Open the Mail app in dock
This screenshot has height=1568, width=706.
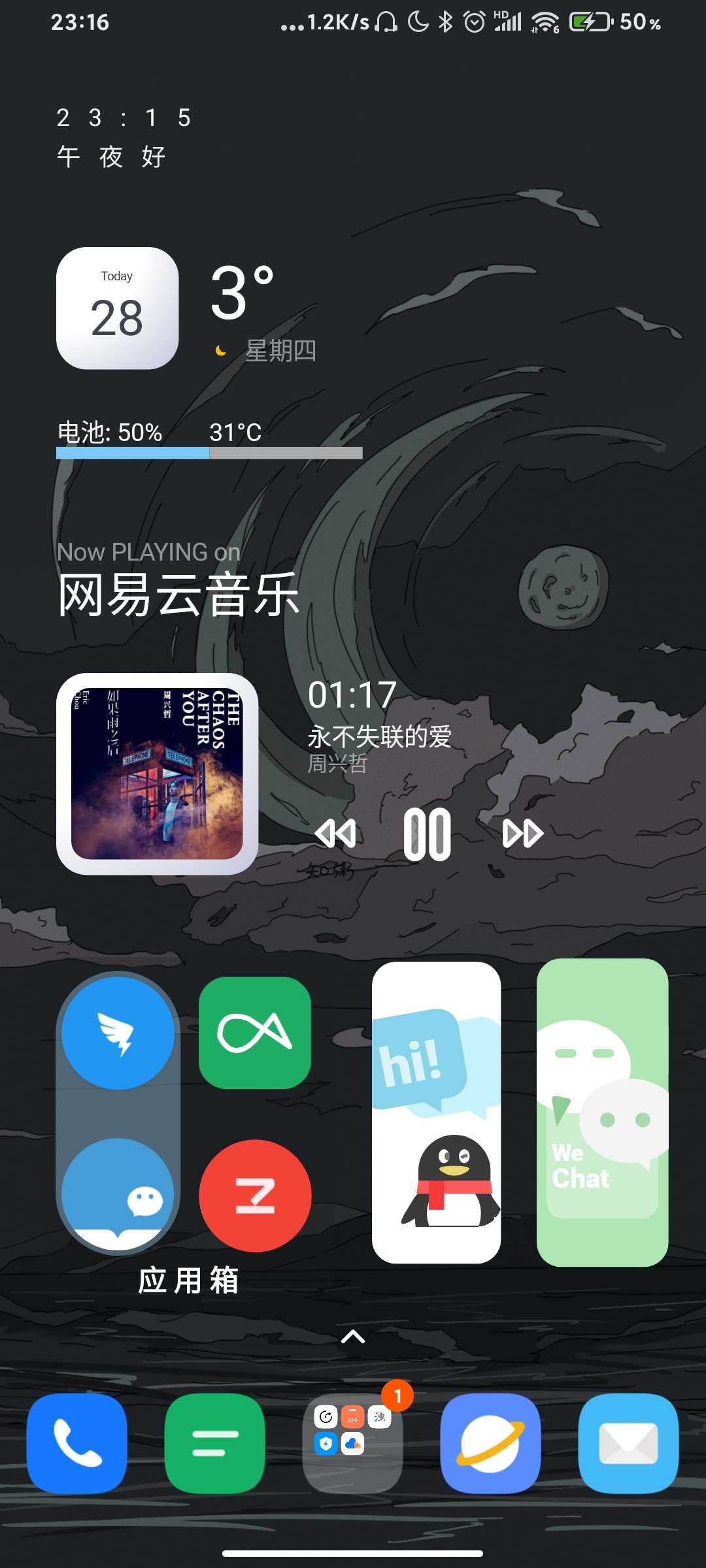click(629, 1444)
